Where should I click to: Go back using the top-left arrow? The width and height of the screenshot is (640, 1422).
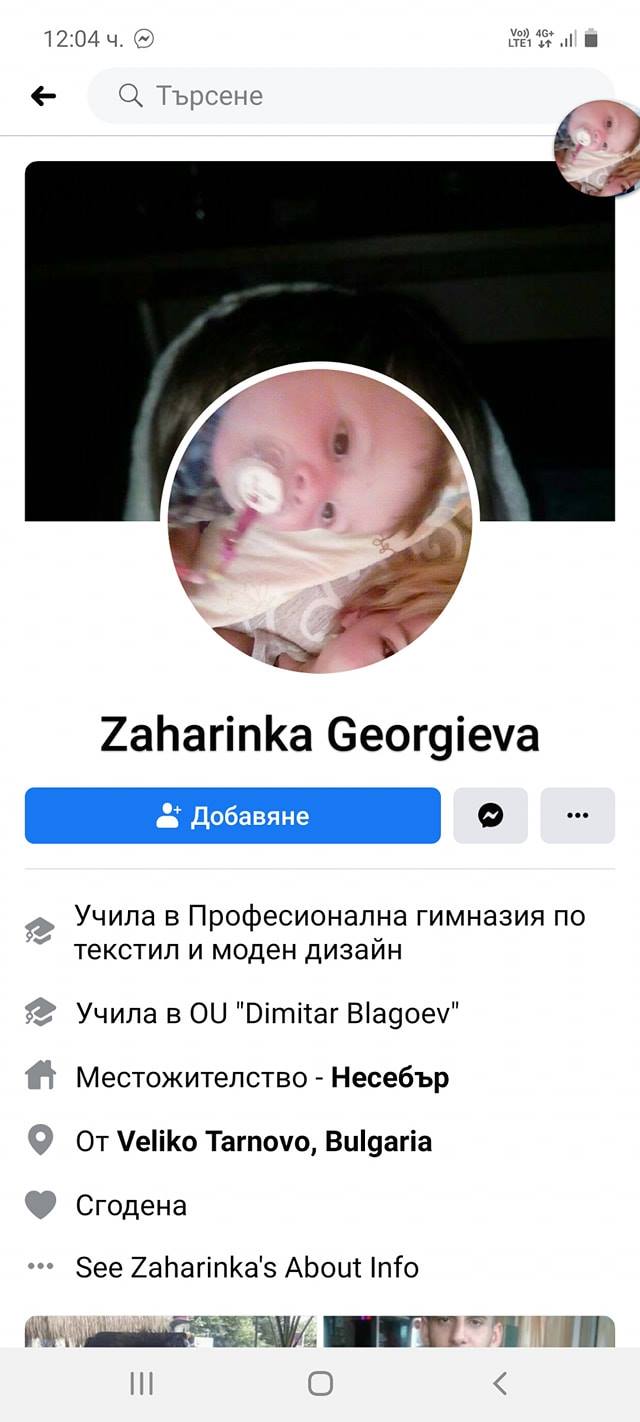(43, 96)
